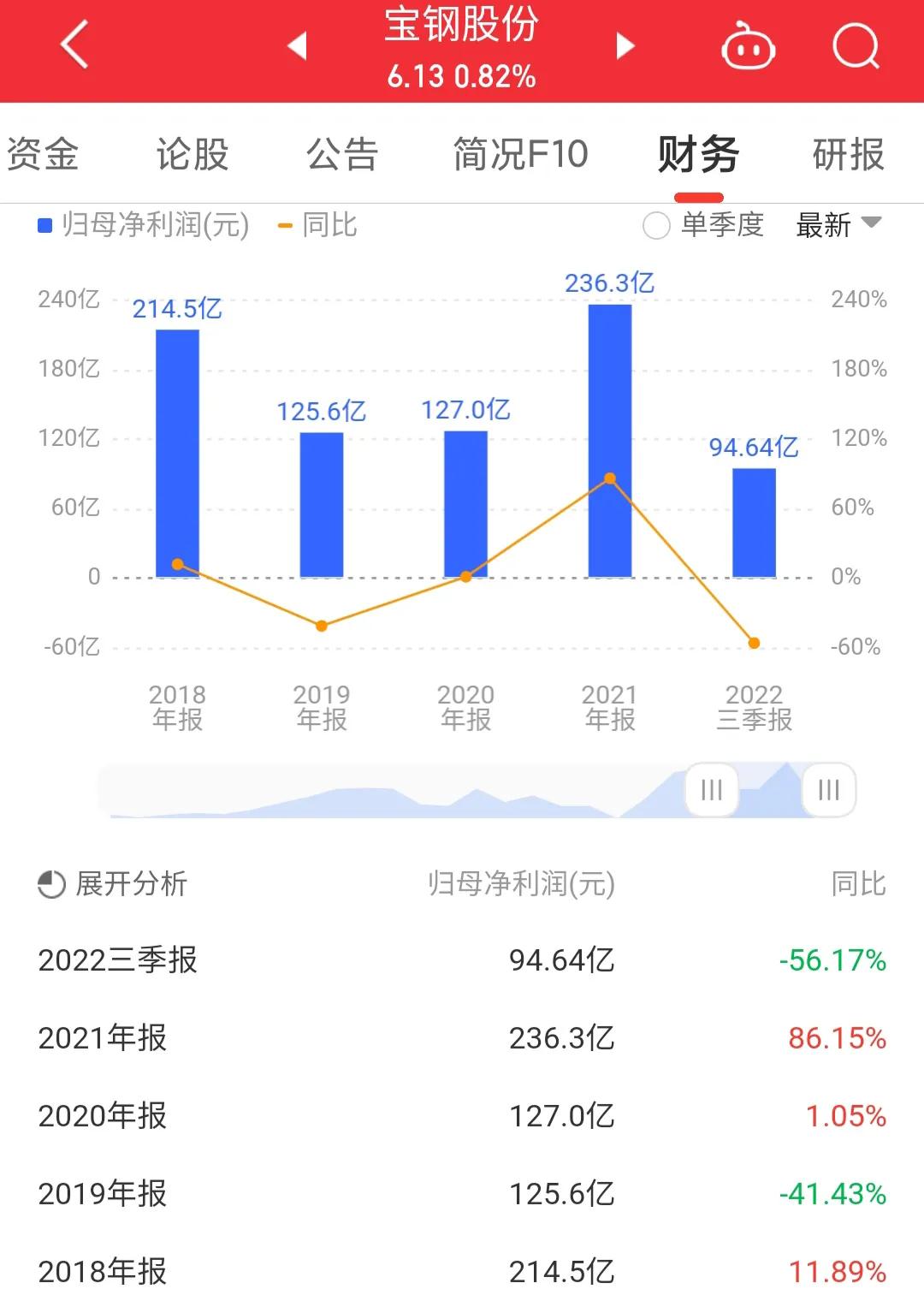
Task: Toggle the 同比 legend line
Action: click(x=317, y=226)
